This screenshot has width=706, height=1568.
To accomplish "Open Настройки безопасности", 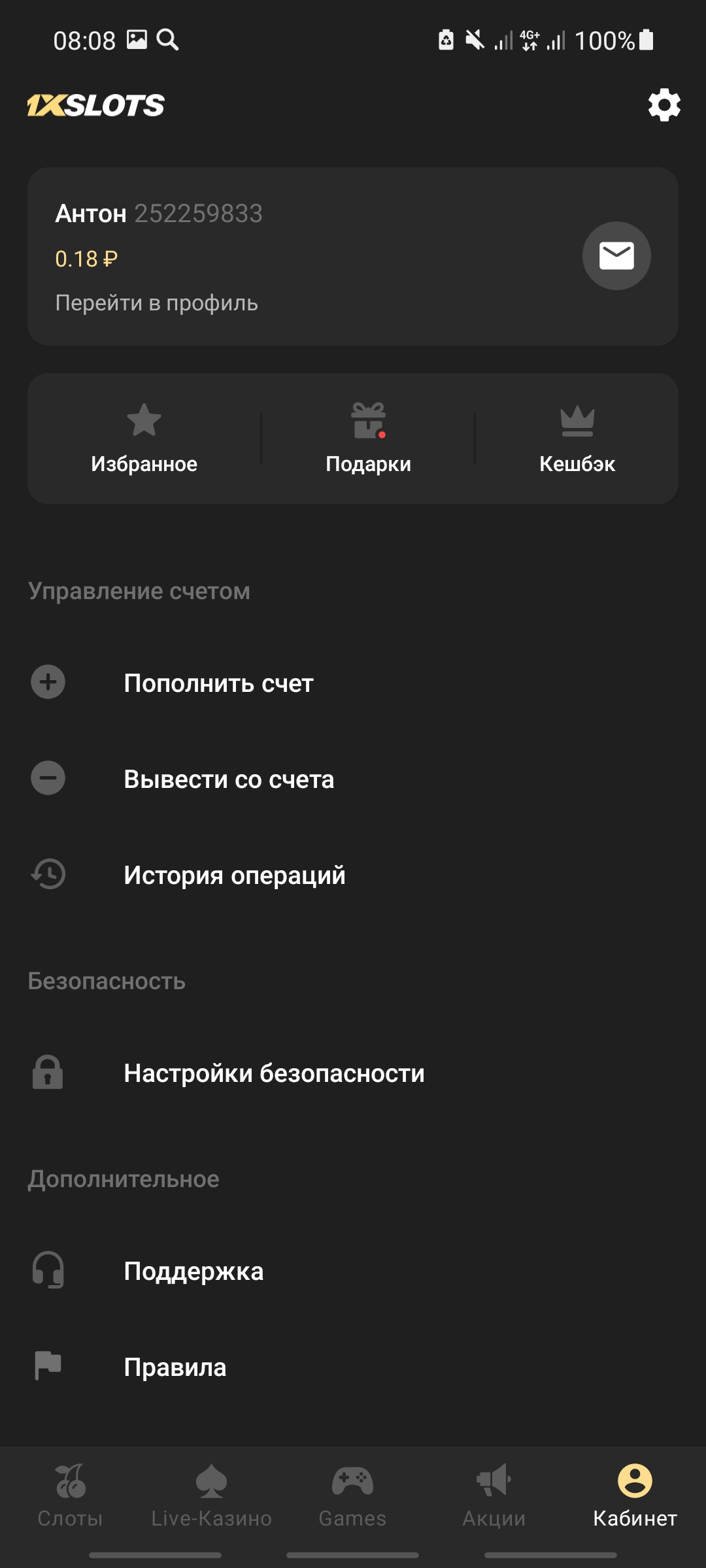I will (x=274, y=1073).
